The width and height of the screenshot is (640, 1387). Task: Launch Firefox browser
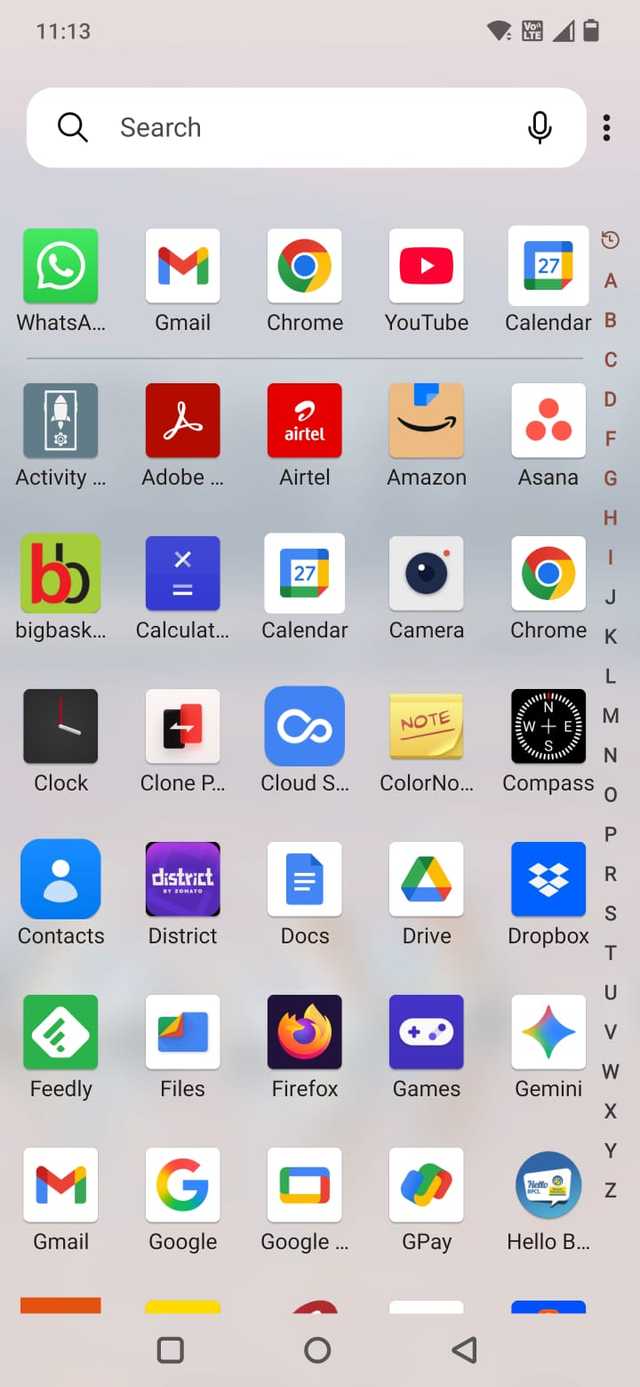(x=304, y=1032)
